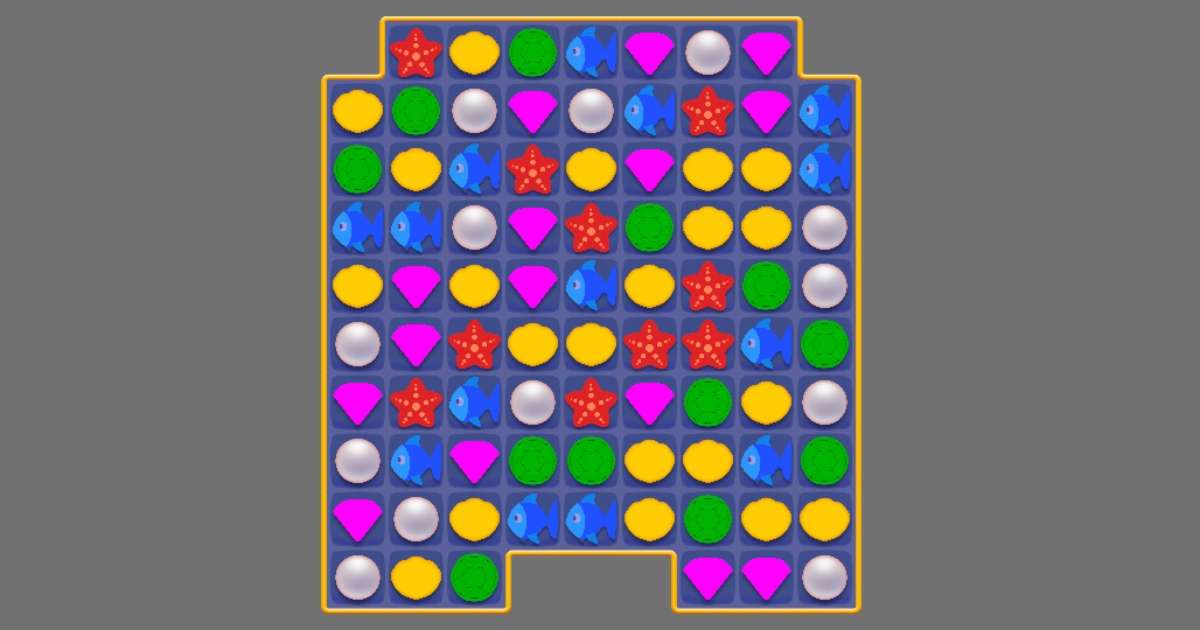Tap the yellow shell in the bottom row
Viewport: 1200px width, 630px height.
point(416,577)
